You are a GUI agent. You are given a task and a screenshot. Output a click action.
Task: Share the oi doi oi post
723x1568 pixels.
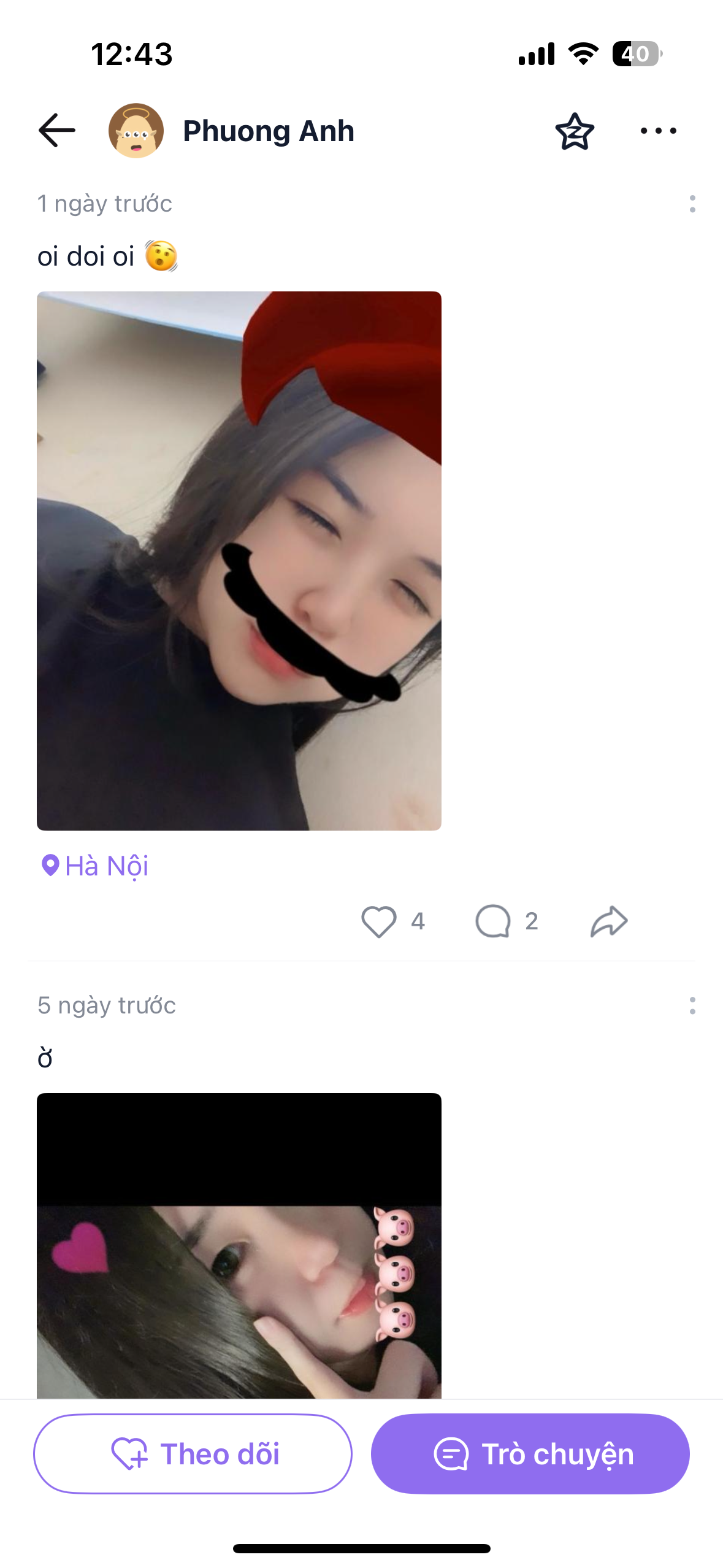click(x=609, y=921)
